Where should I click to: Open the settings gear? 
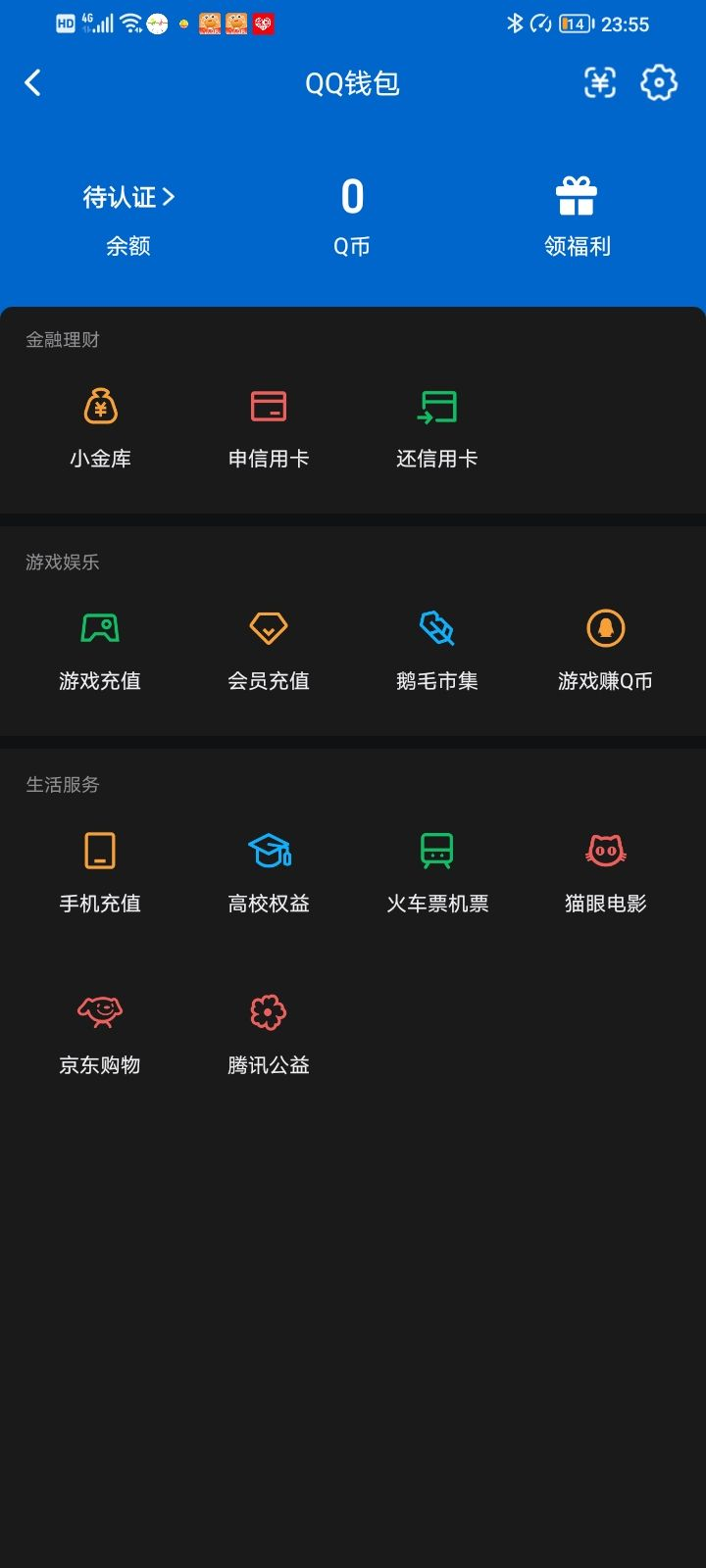pos(659,83)
